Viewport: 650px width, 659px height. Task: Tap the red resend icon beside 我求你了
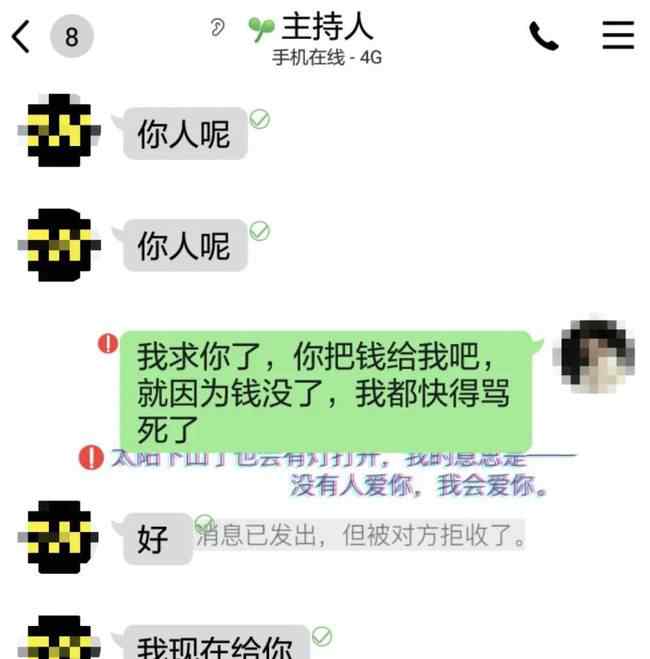pos(107,343)
